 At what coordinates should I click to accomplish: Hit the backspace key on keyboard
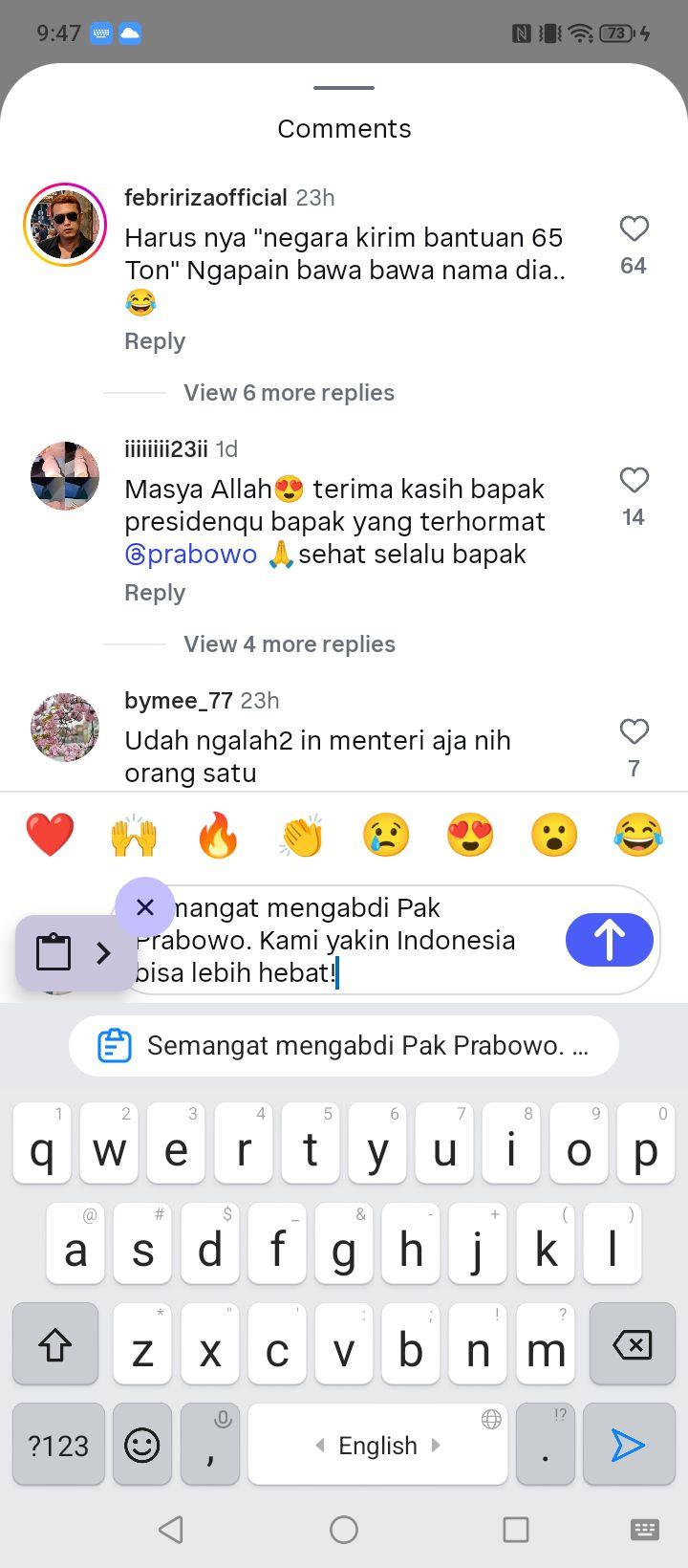tap(632, 1344)
